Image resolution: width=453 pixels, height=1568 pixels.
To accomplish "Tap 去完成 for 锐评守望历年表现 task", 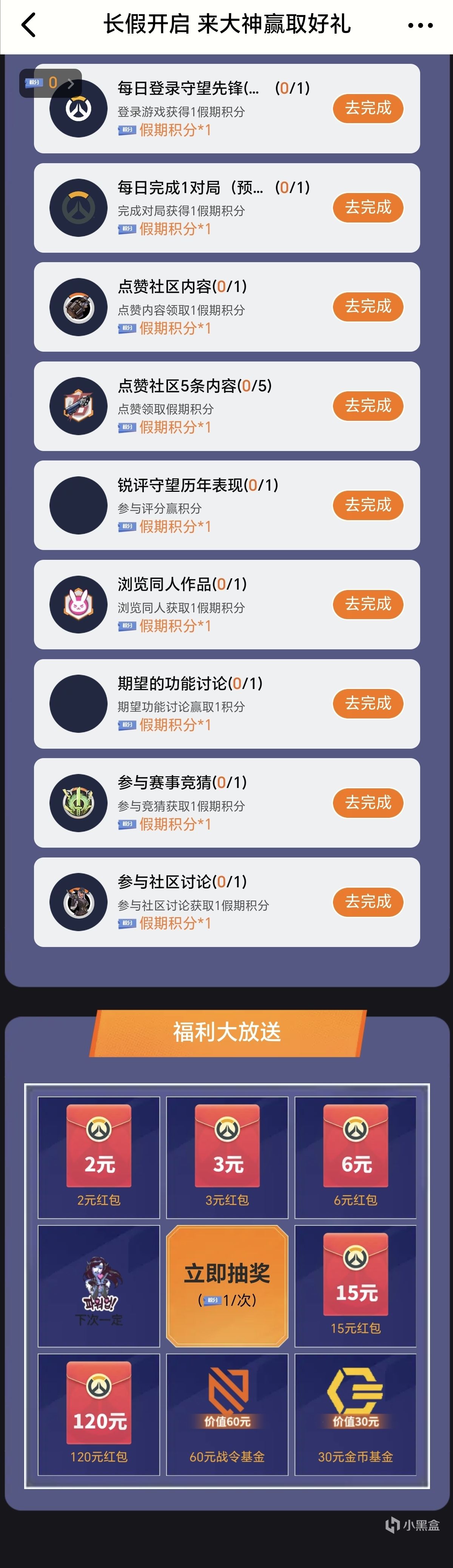I will (x=368, y=505).
